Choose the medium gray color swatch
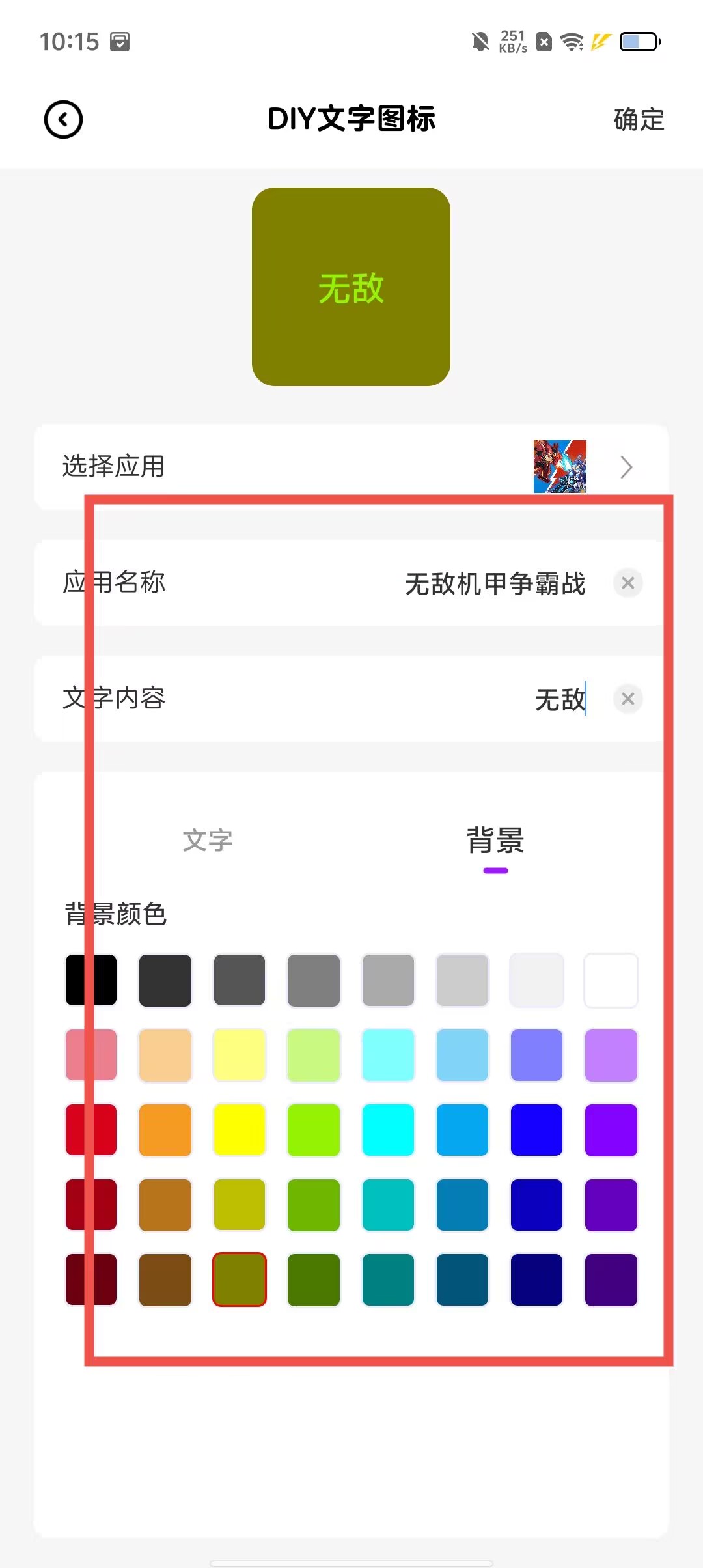The height and width of the screenshot is (1568, 703). point(314,981)
